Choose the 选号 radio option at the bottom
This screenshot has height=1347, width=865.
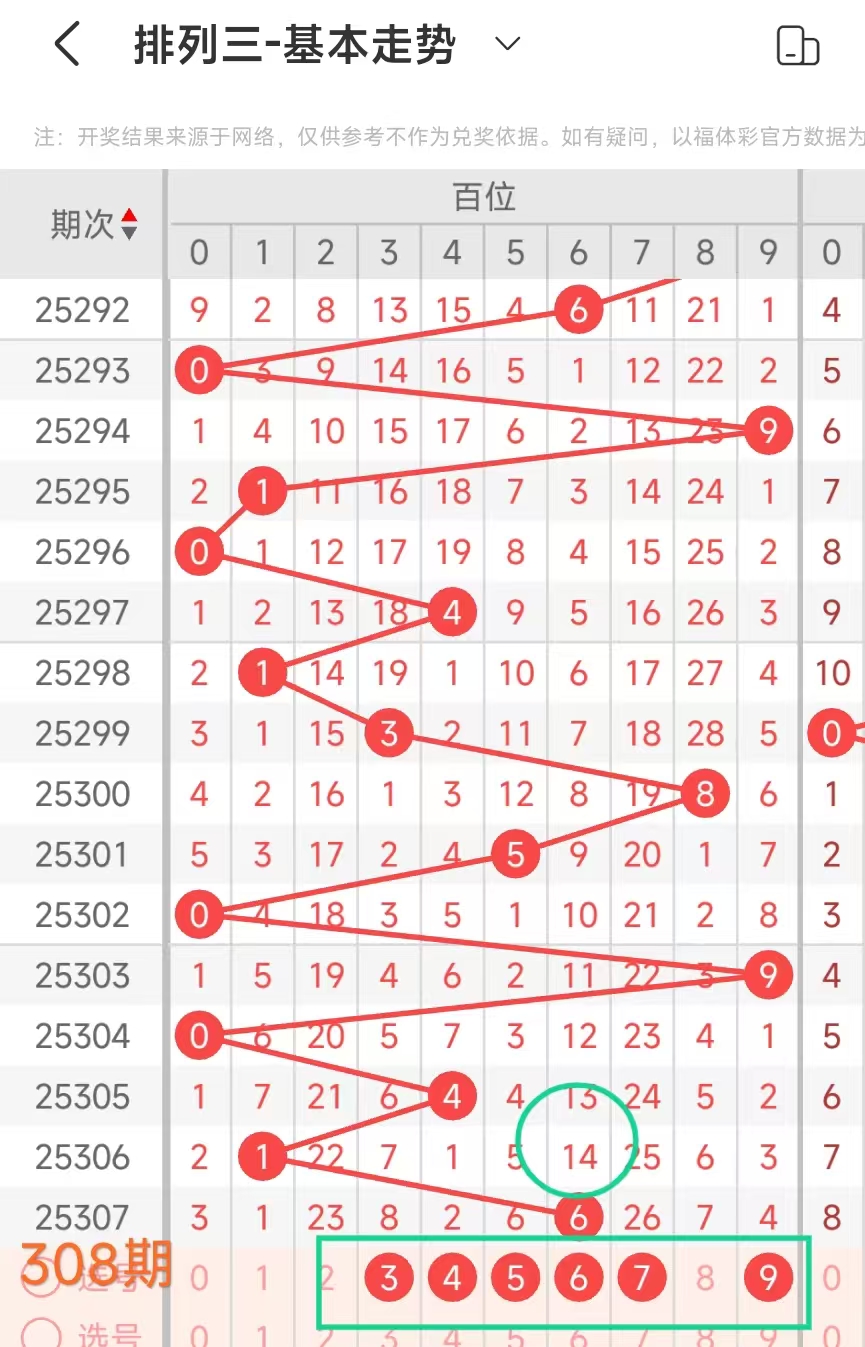(41, 1334)
